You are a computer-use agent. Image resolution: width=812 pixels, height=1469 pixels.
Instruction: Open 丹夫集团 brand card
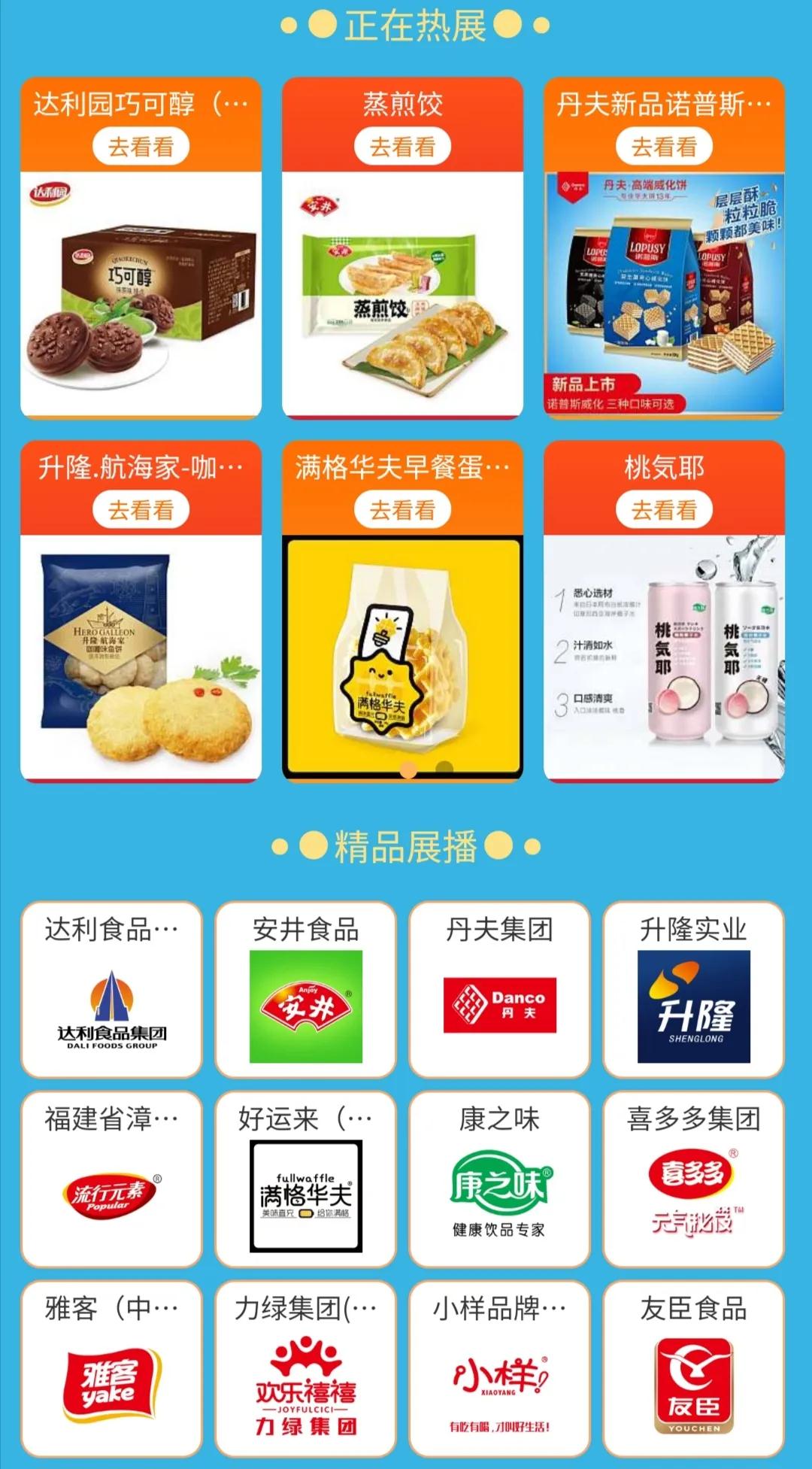pos(499,989)
